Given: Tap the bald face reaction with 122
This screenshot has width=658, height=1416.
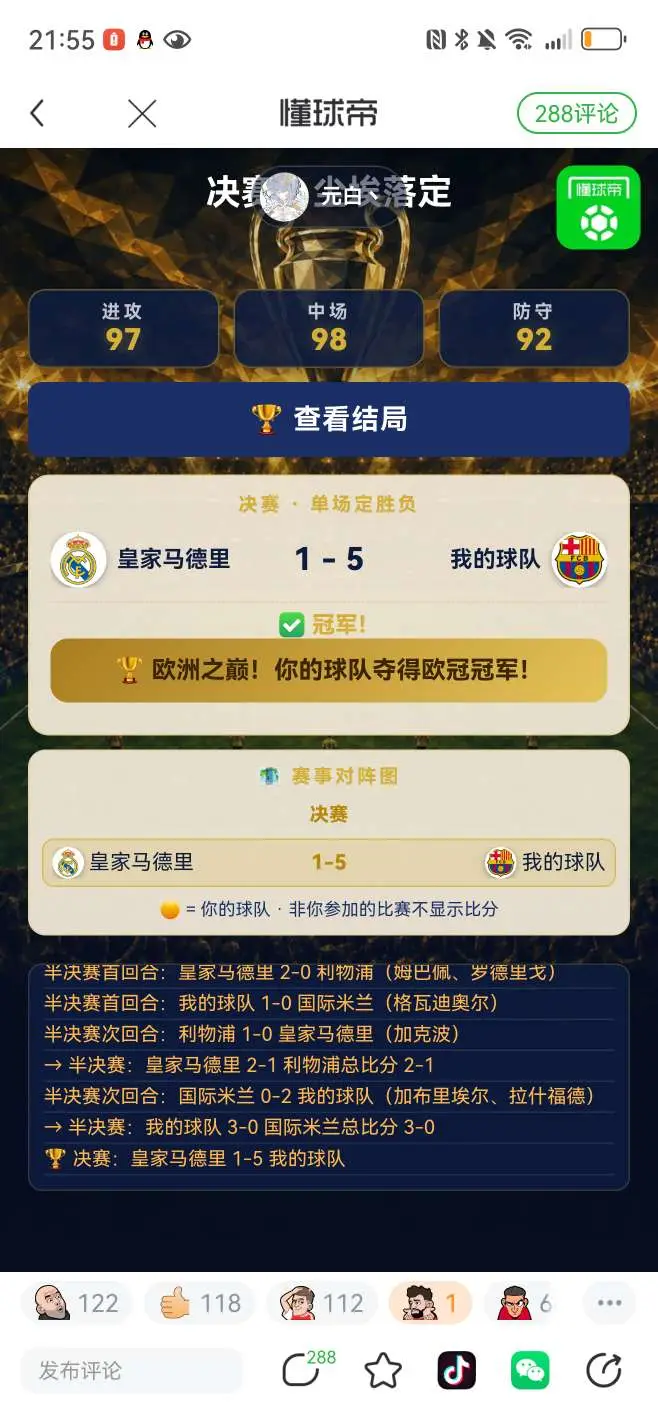Looking at the screenshot, I should (x=76, y=1303).
